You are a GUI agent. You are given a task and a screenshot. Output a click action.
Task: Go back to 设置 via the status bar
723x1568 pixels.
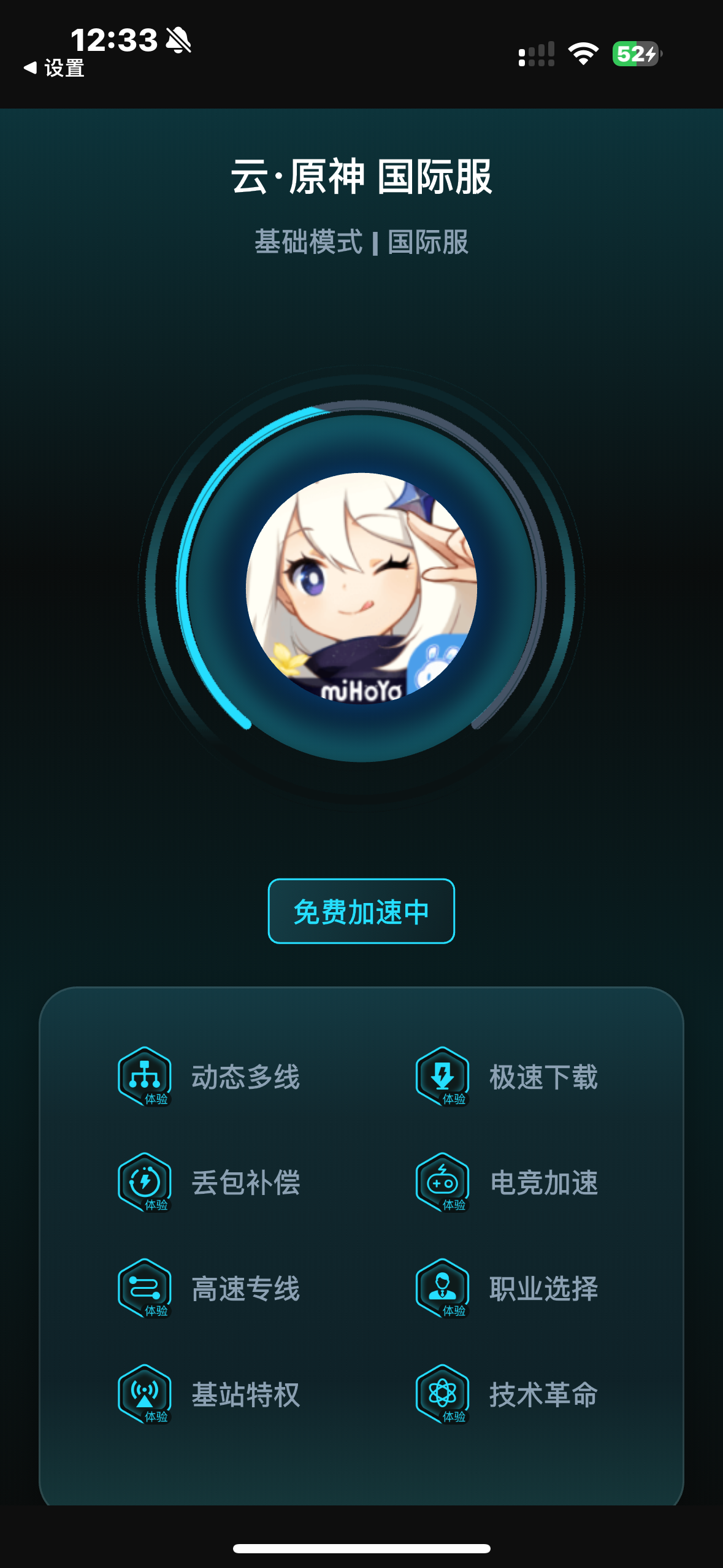[x=54, y=68]
